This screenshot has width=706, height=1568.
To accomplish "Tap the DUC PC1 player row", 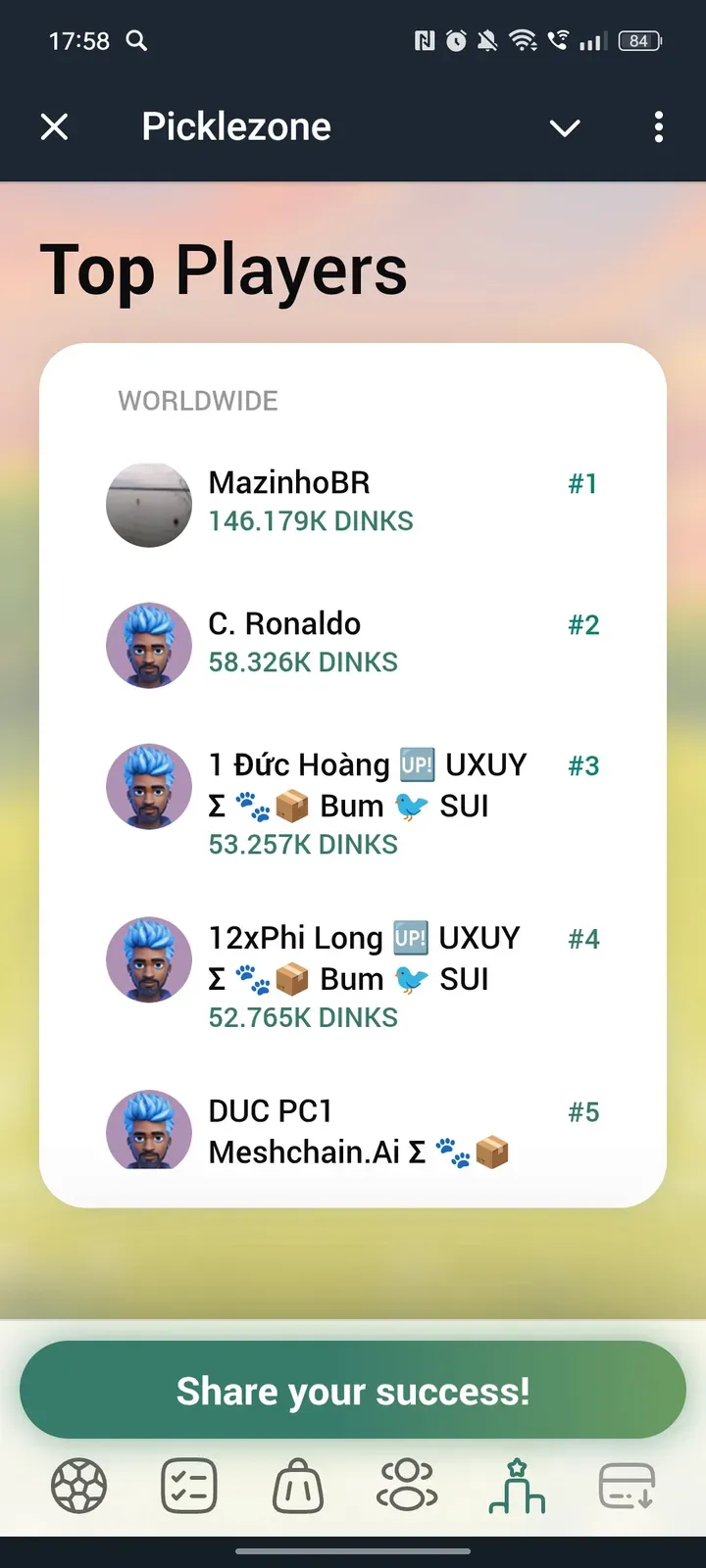I will tap(353, 1132).
